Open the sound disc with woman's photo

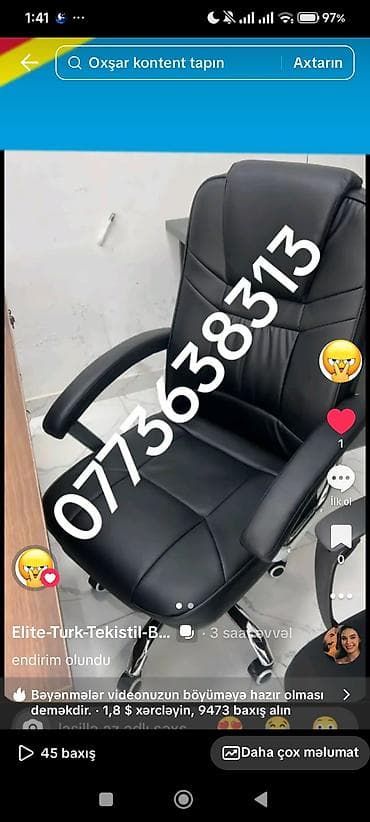(x=342, y=645)
